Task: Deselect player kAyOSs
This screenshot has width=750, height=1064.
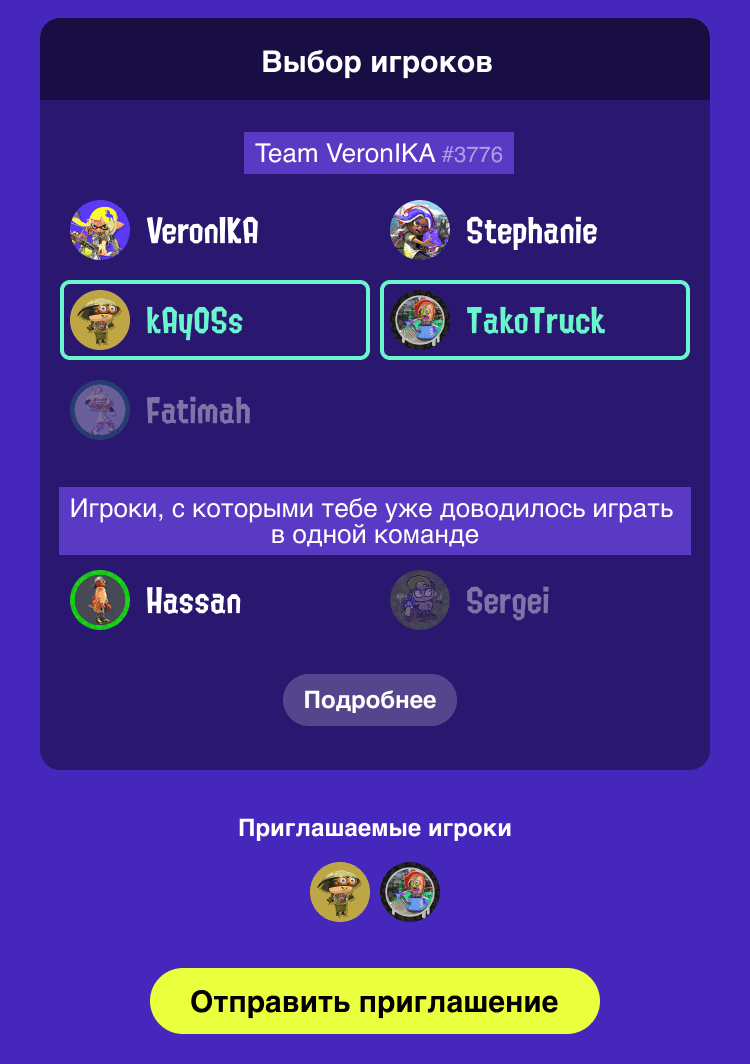Action: tap(215, 320)
